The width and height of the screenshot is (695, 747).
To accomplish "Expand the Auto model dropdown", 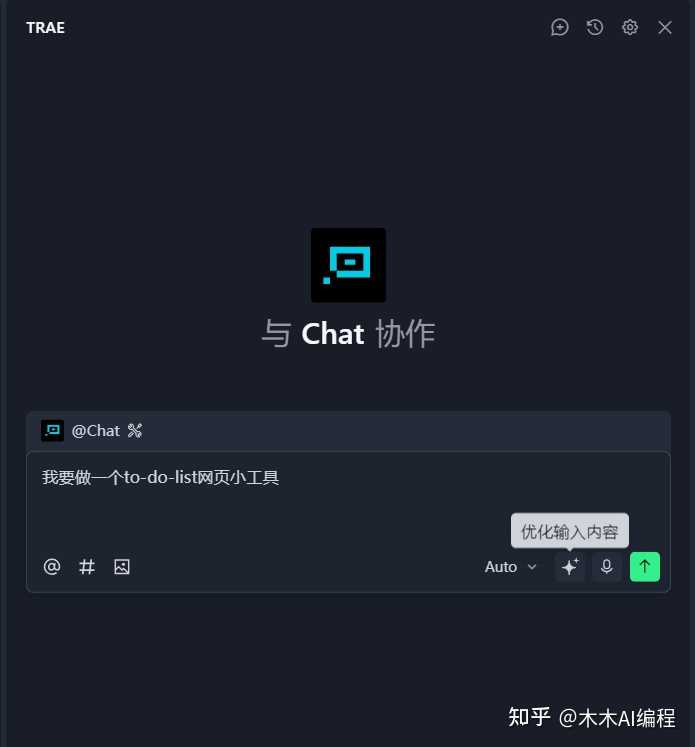I will point(511,567).
